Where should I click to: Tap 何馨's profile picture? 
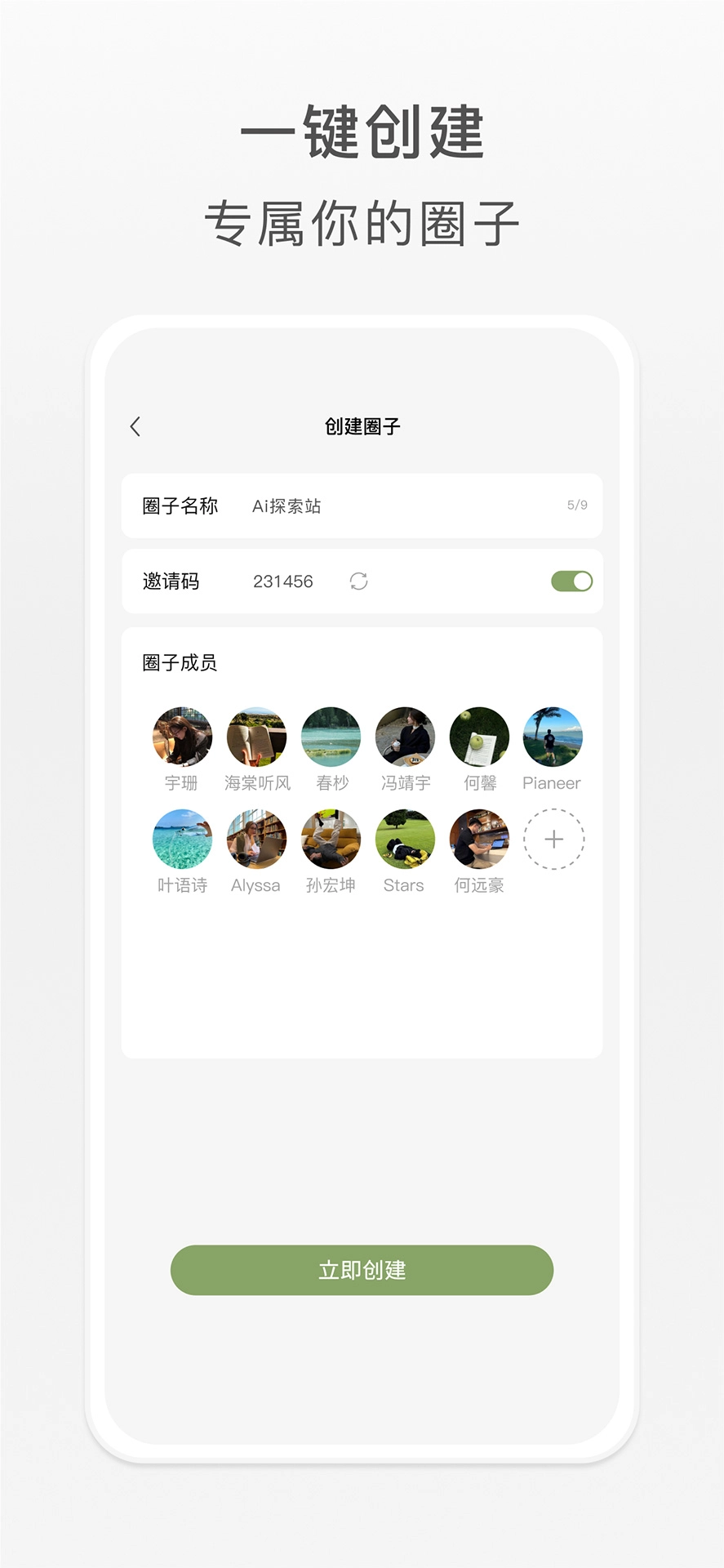(479, 736)
